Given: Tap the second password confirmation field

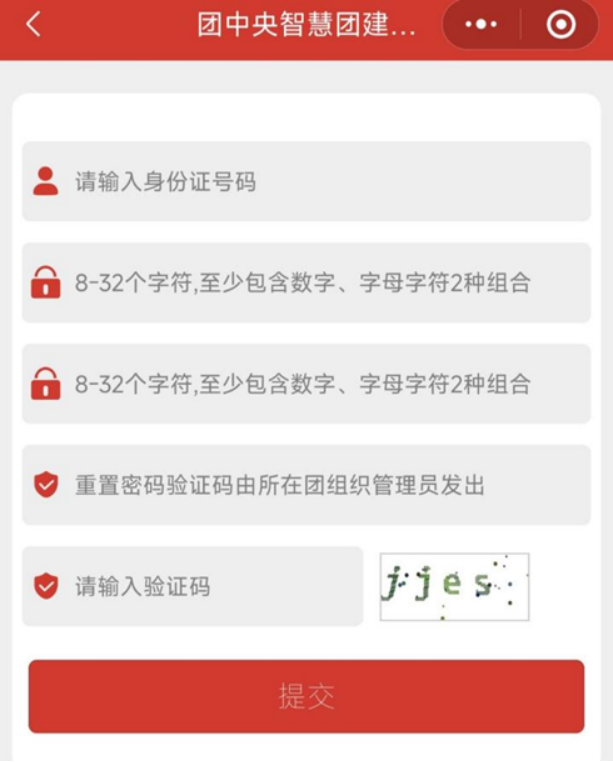Looking at the screenshot, I should pos(306,383).
